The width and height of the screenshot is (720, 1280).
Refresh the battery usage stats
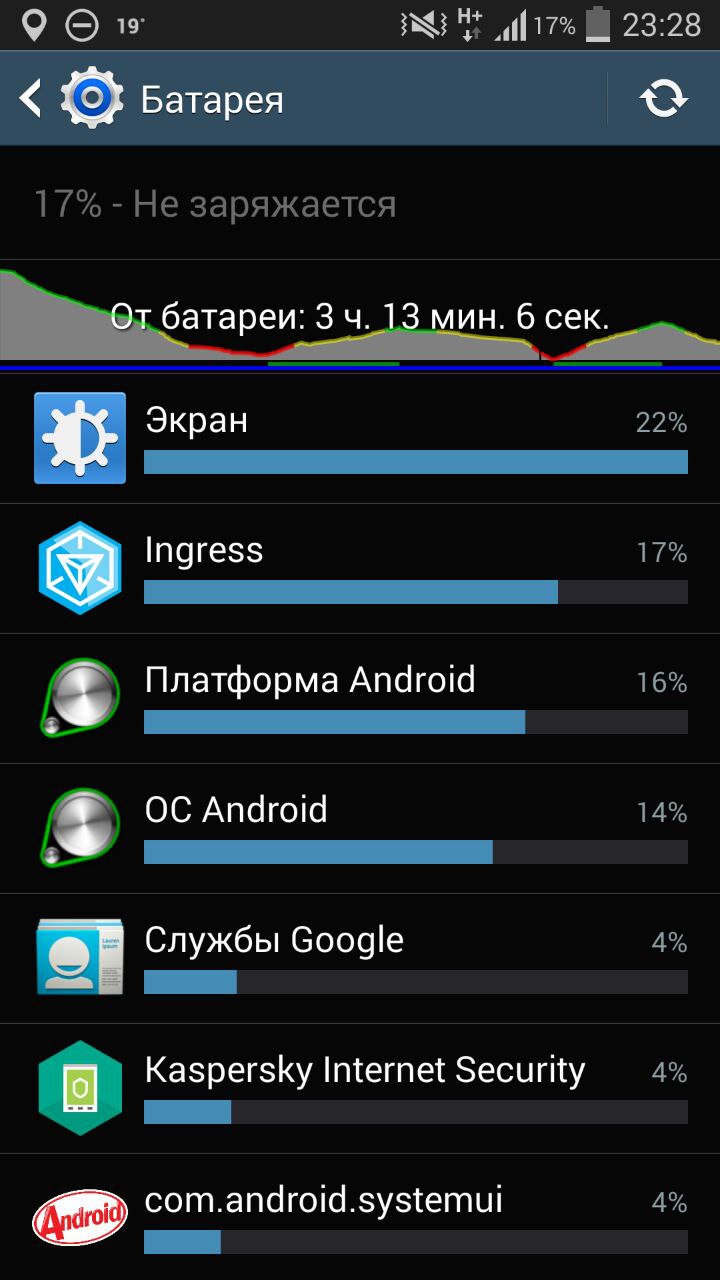click(664, 99)
